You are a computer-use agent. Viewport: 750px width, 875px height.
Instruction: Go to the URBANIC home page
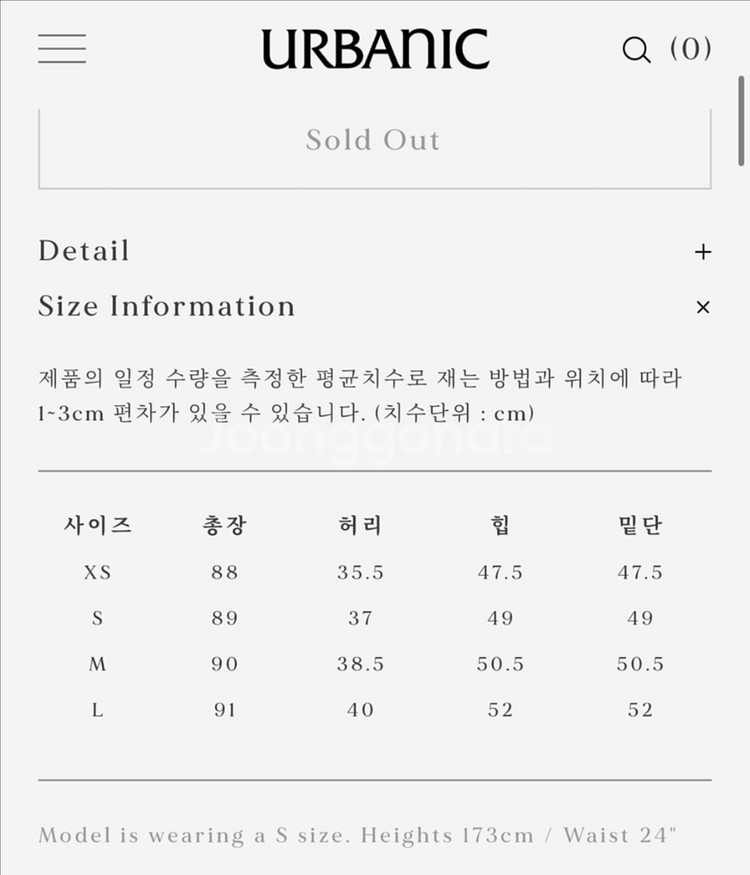[x=376, y=49]
